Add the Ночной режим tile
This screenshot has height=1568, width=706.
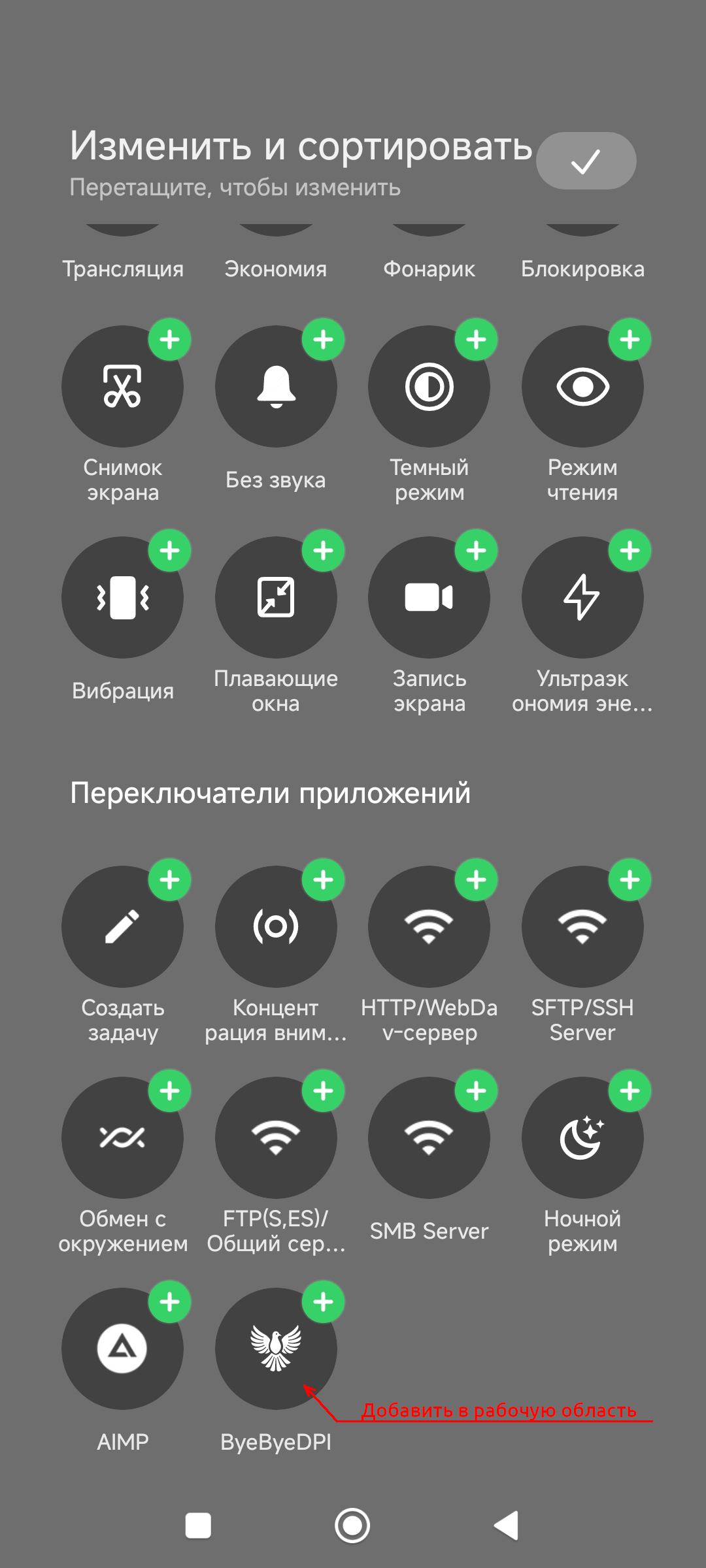coord(630,1091)
